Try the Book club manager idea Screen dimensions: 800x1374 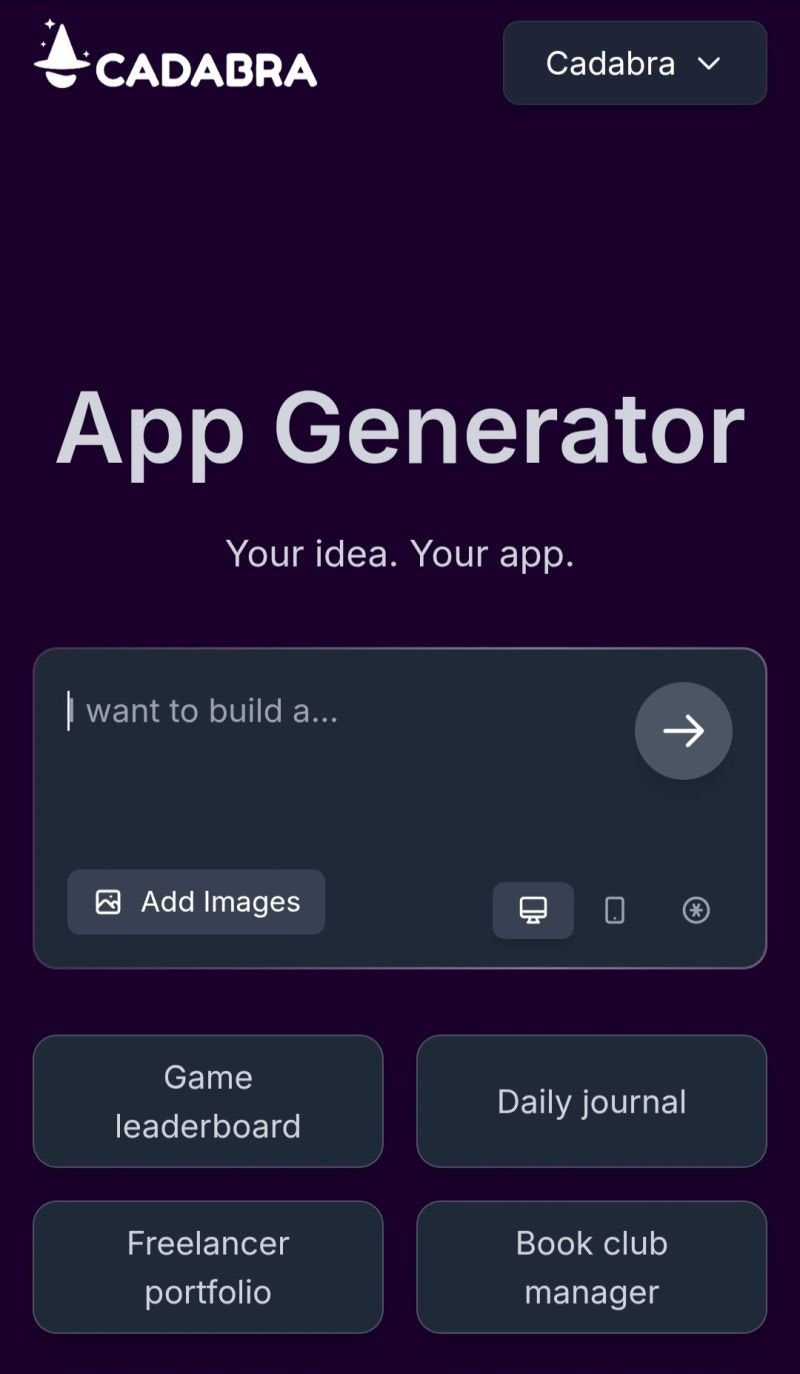click(x=591, y=1267)
